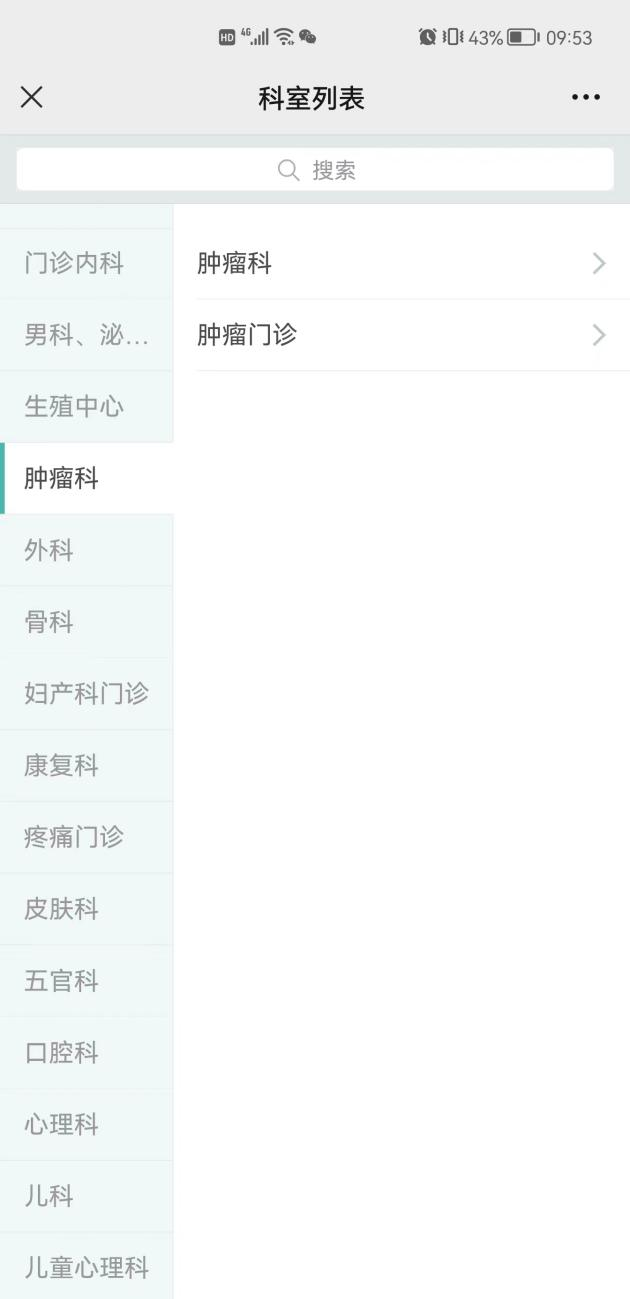Switch to 骨科 category

[86, 622]
